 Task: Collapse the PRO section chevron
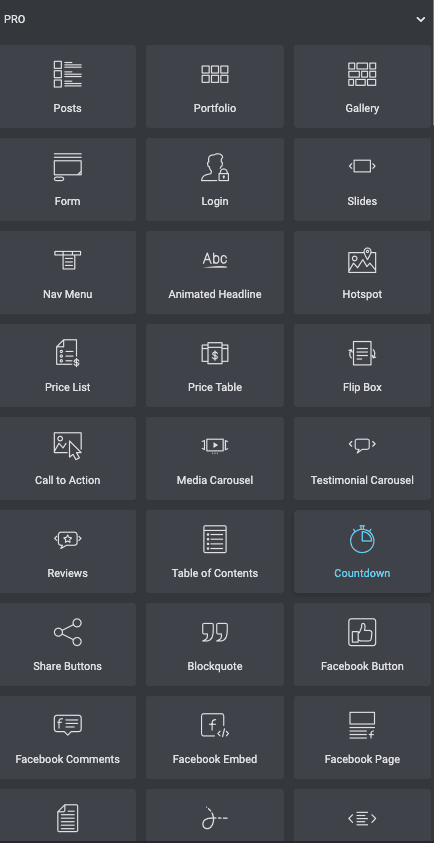click(421, 20)
